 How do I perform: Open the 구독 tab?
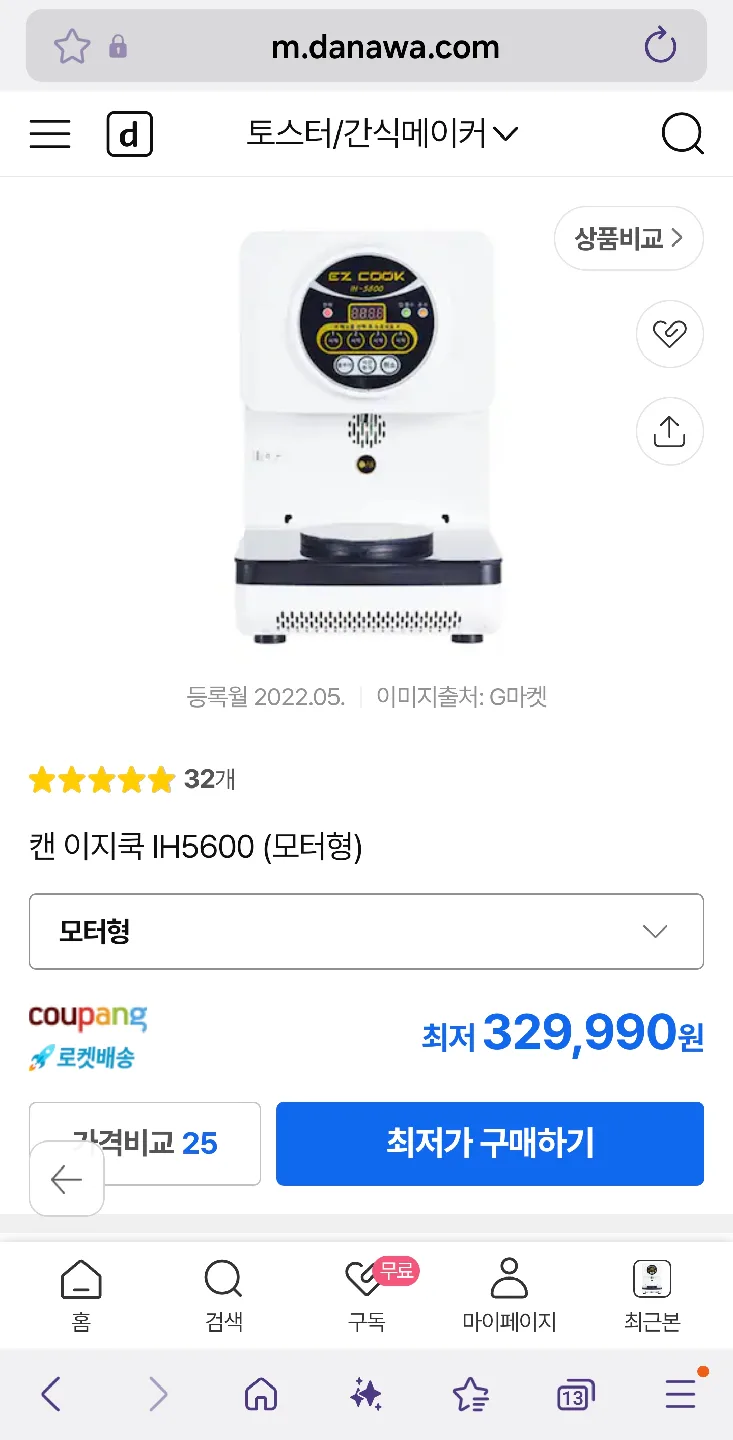click(366, 1295)
